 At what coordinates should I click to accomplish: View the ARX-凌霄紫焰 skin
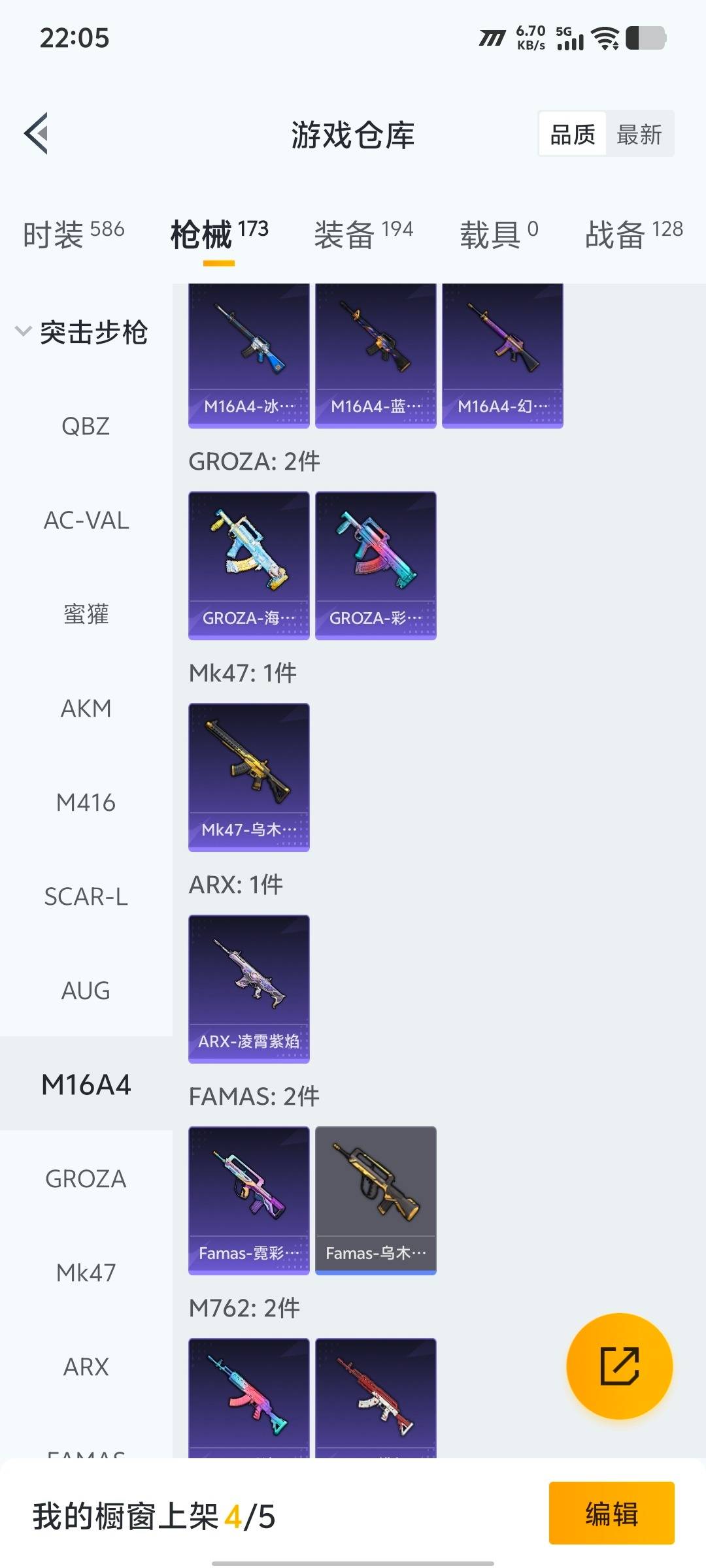tap(248, 988)
